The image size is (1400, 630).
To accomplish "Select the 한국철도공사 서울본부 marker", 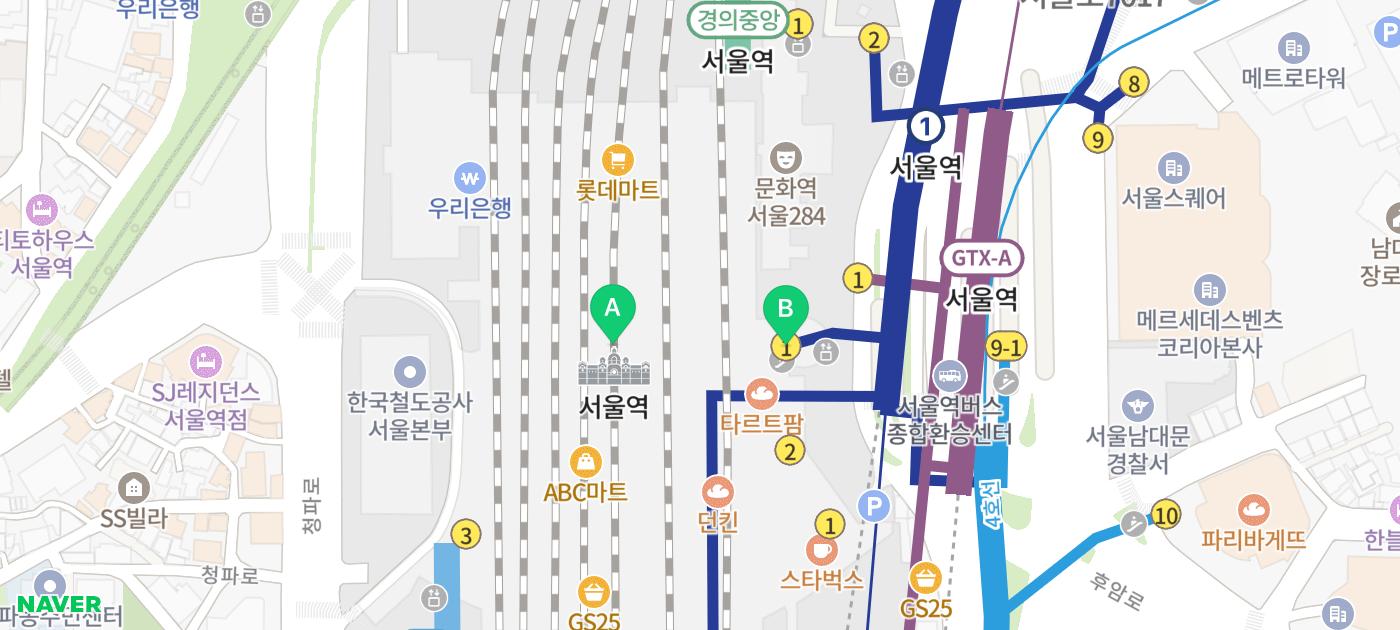I will coord(409,372).
